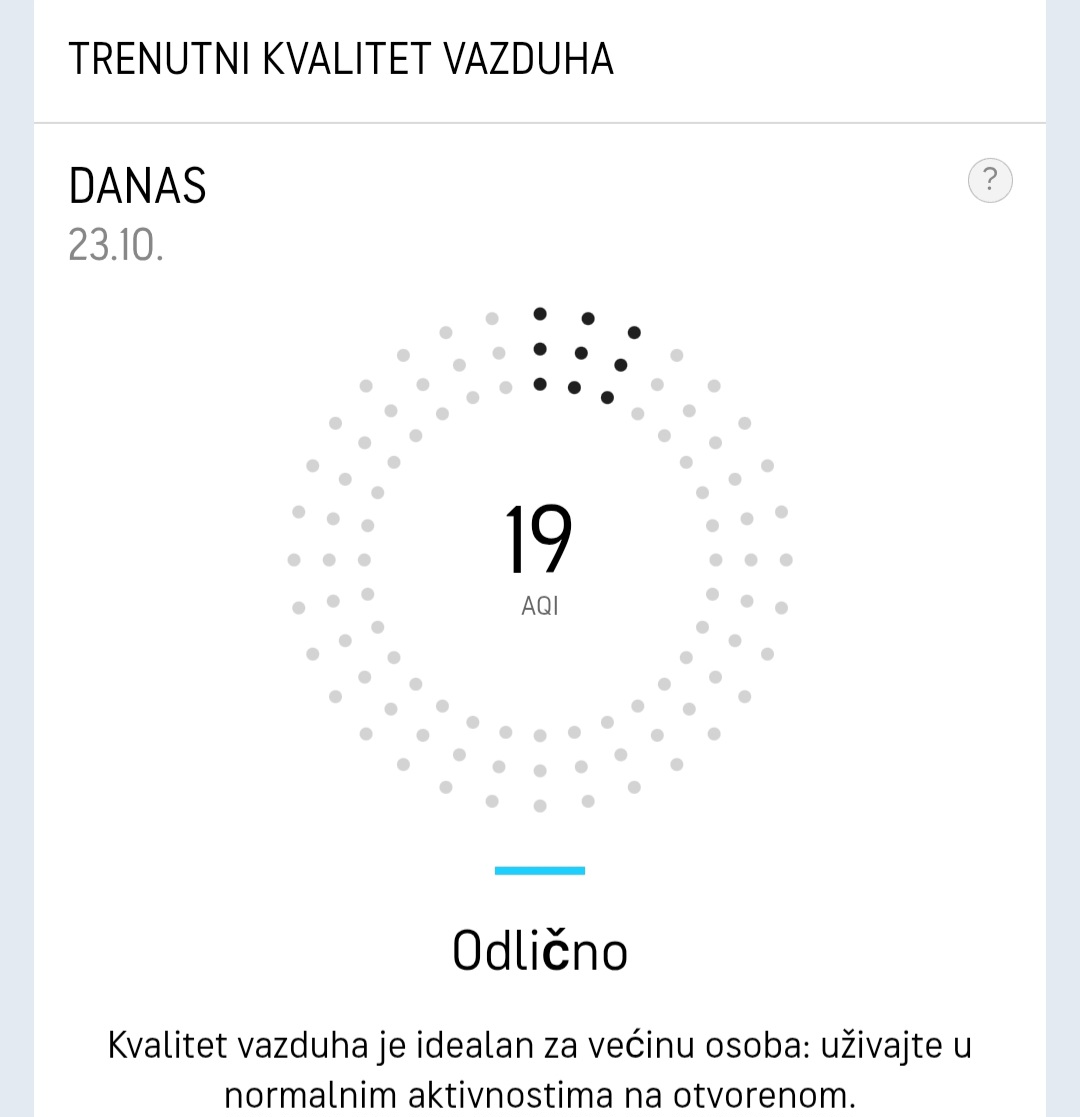Image resolution: width=1080 pixels, height=1117 pixels.
Task: Open the air quality help question mark
Action: tap(990, 181)
